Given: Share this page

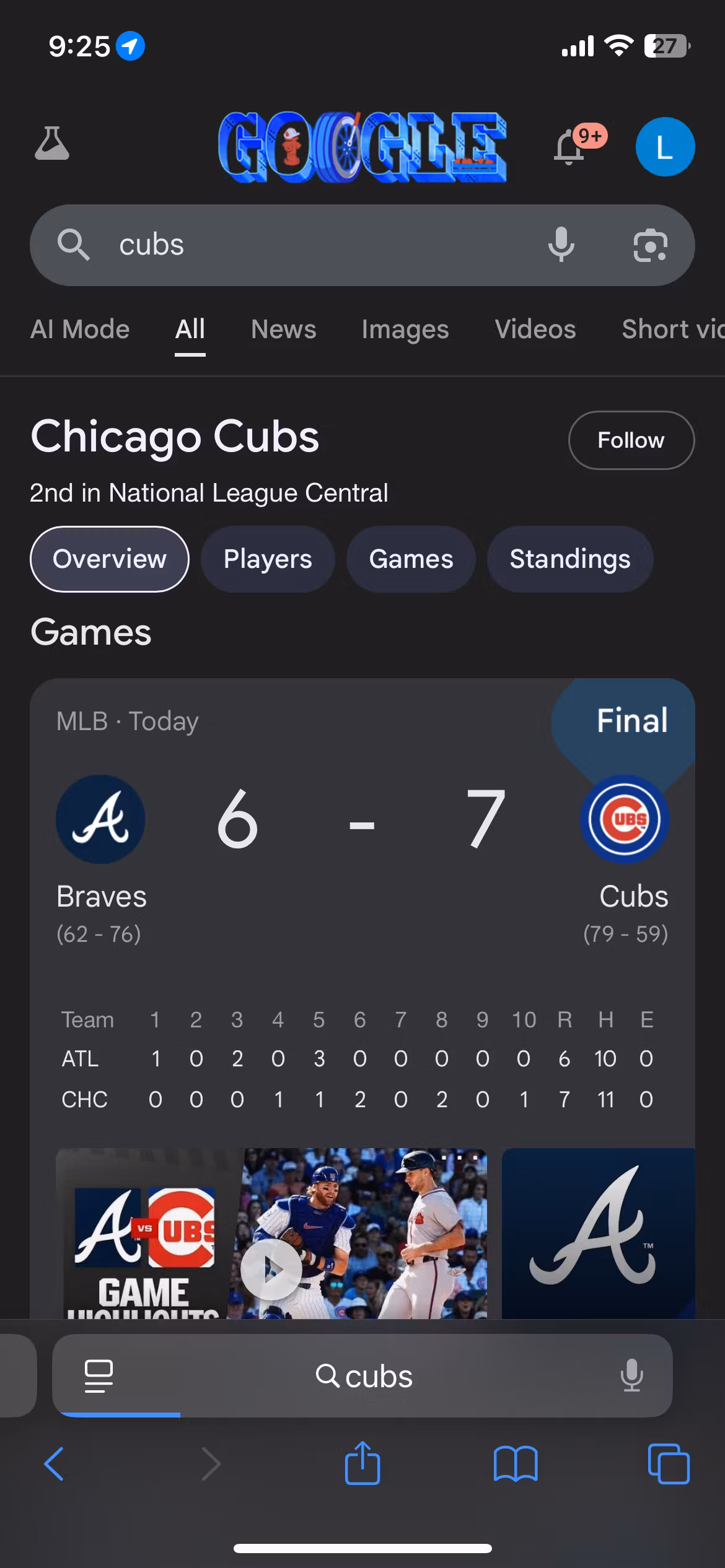Looking at the screenshot, I should click(362, 1463).
